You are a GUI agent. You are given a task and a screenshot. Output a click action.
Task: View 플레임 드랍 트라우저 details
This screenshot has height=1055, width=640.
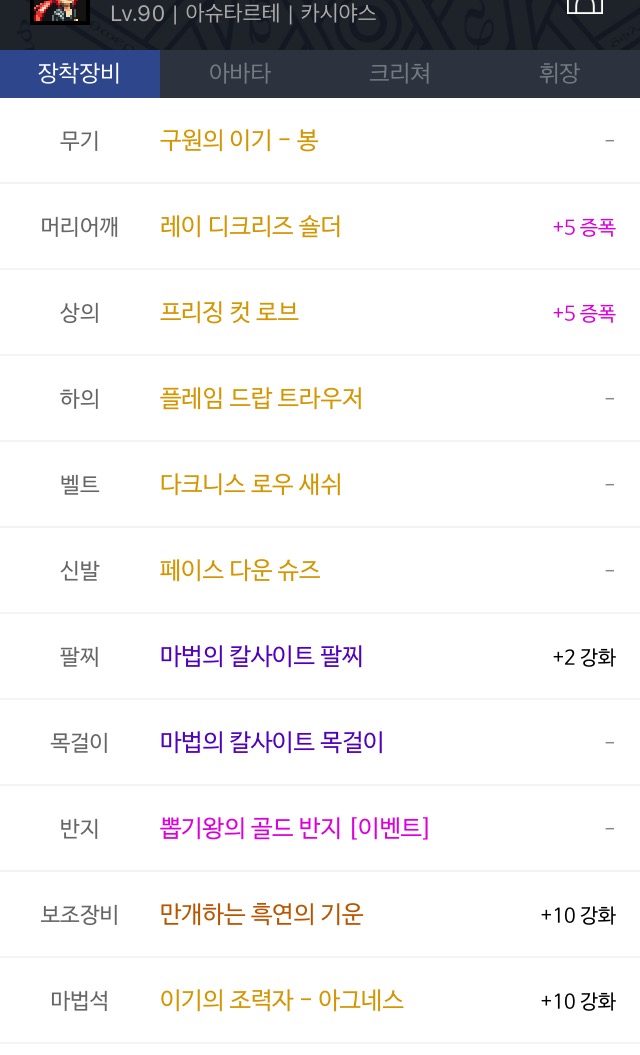pos(261,398)
